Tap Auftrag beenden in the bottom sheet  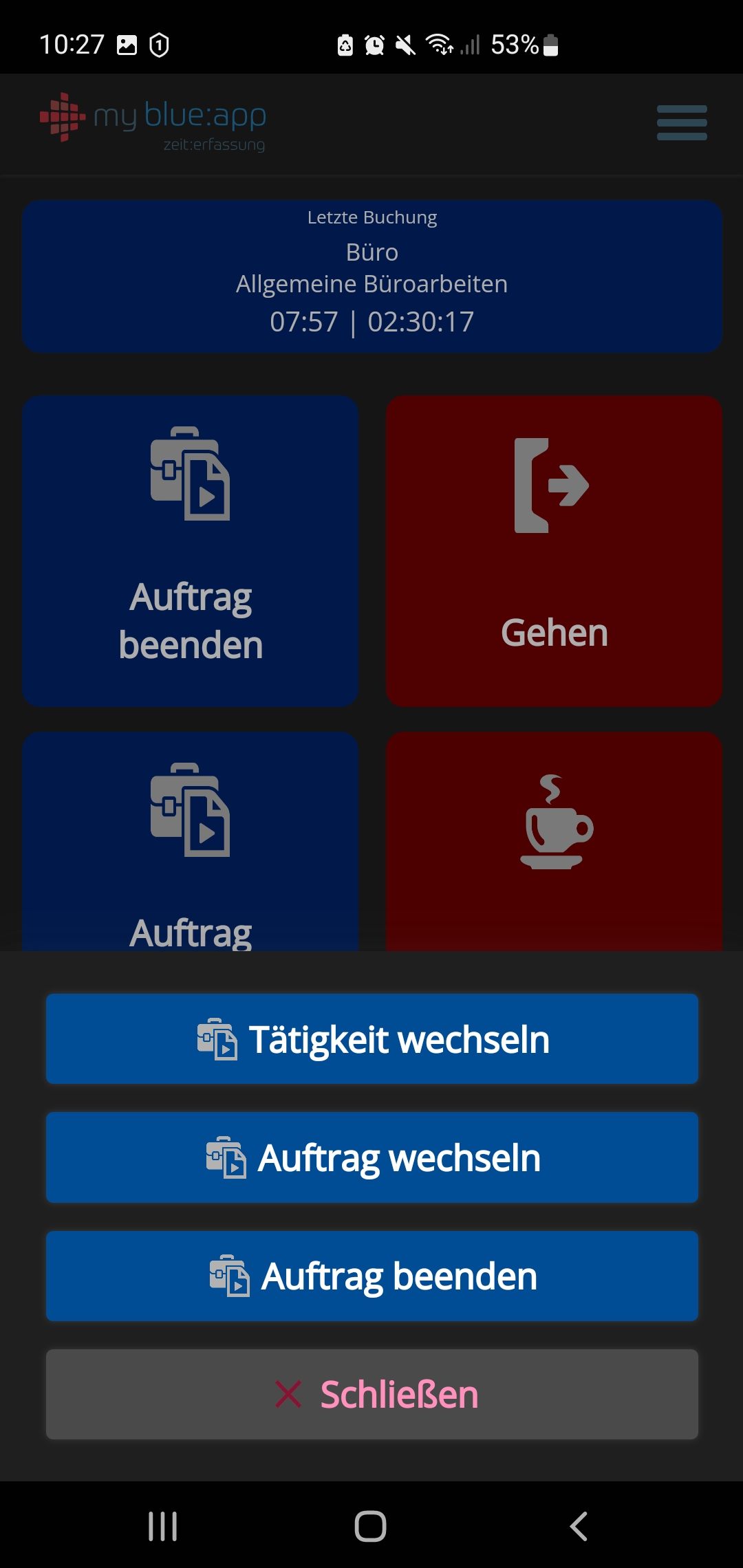371,1276
